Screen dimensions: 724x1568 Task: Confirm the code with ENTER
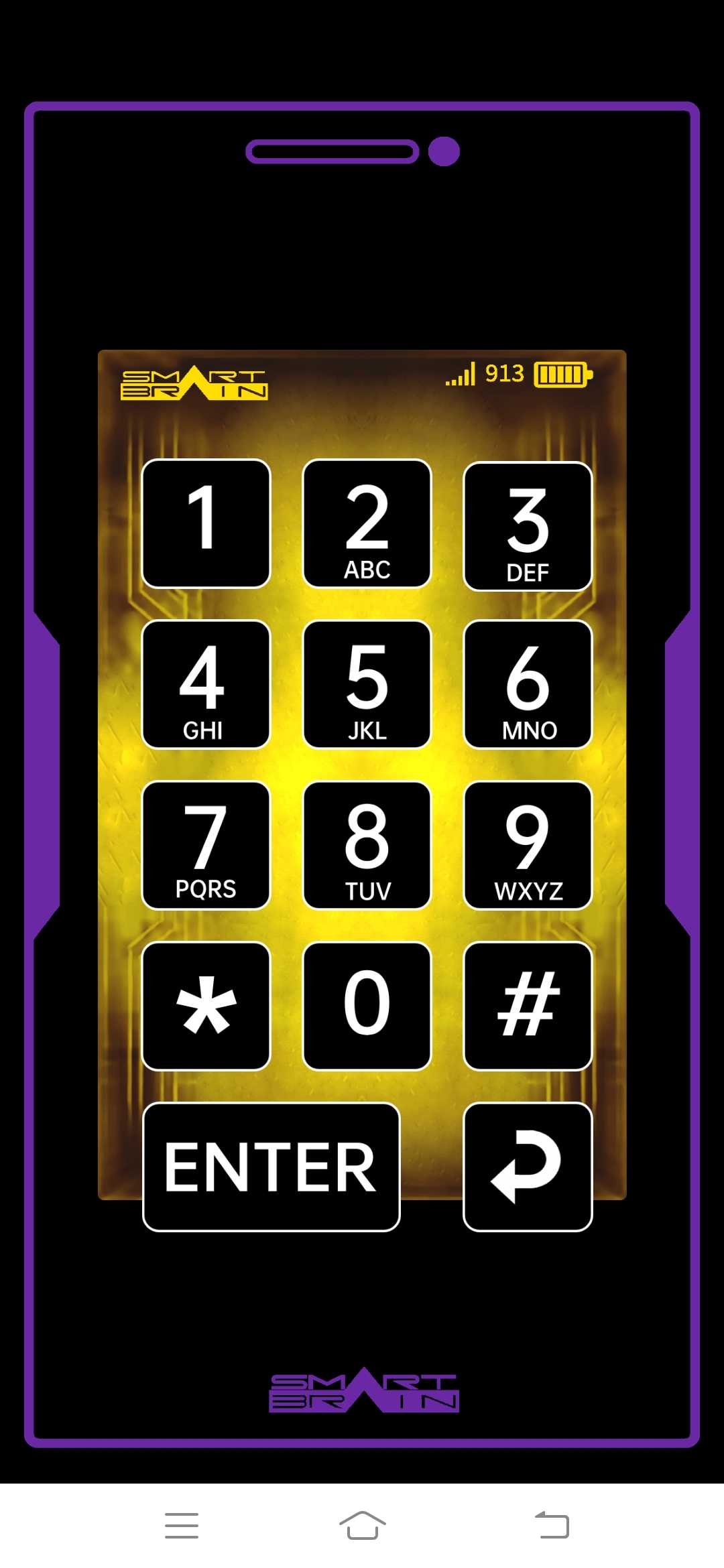pyautogui.click(x=271, y=1167)
